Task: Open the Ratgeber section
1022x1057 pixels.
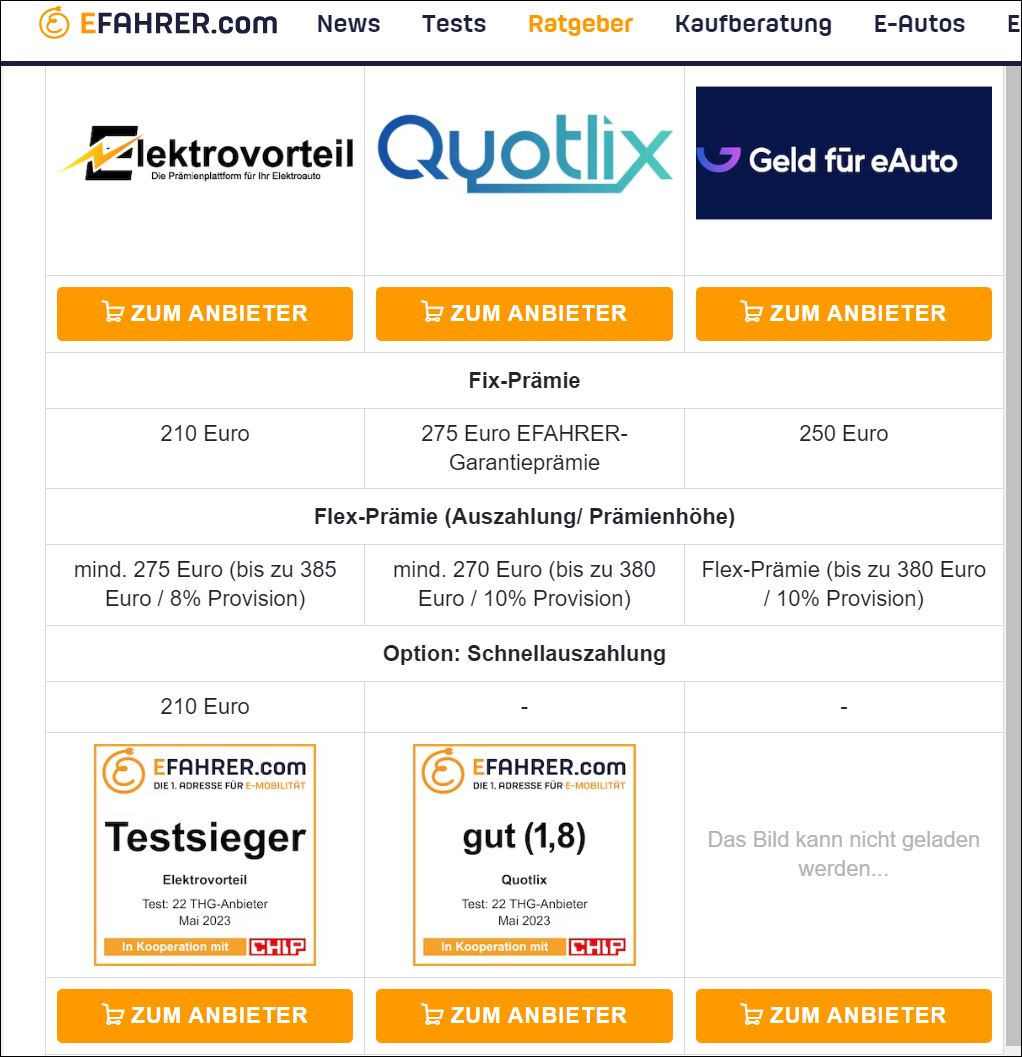Action: click(580, 24)
